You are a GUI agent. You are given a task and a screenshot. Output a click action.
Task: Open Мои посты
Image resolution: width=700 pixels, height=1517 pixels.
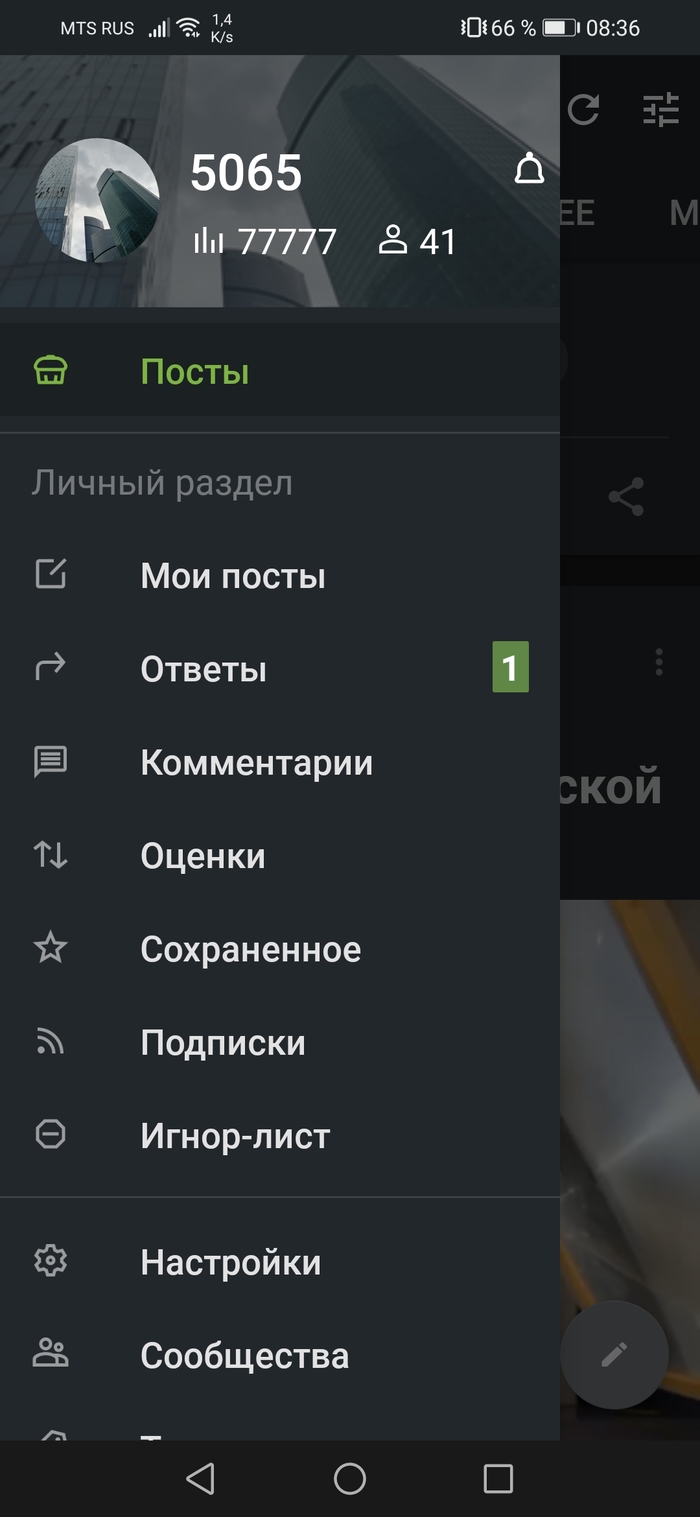point(232,576)
